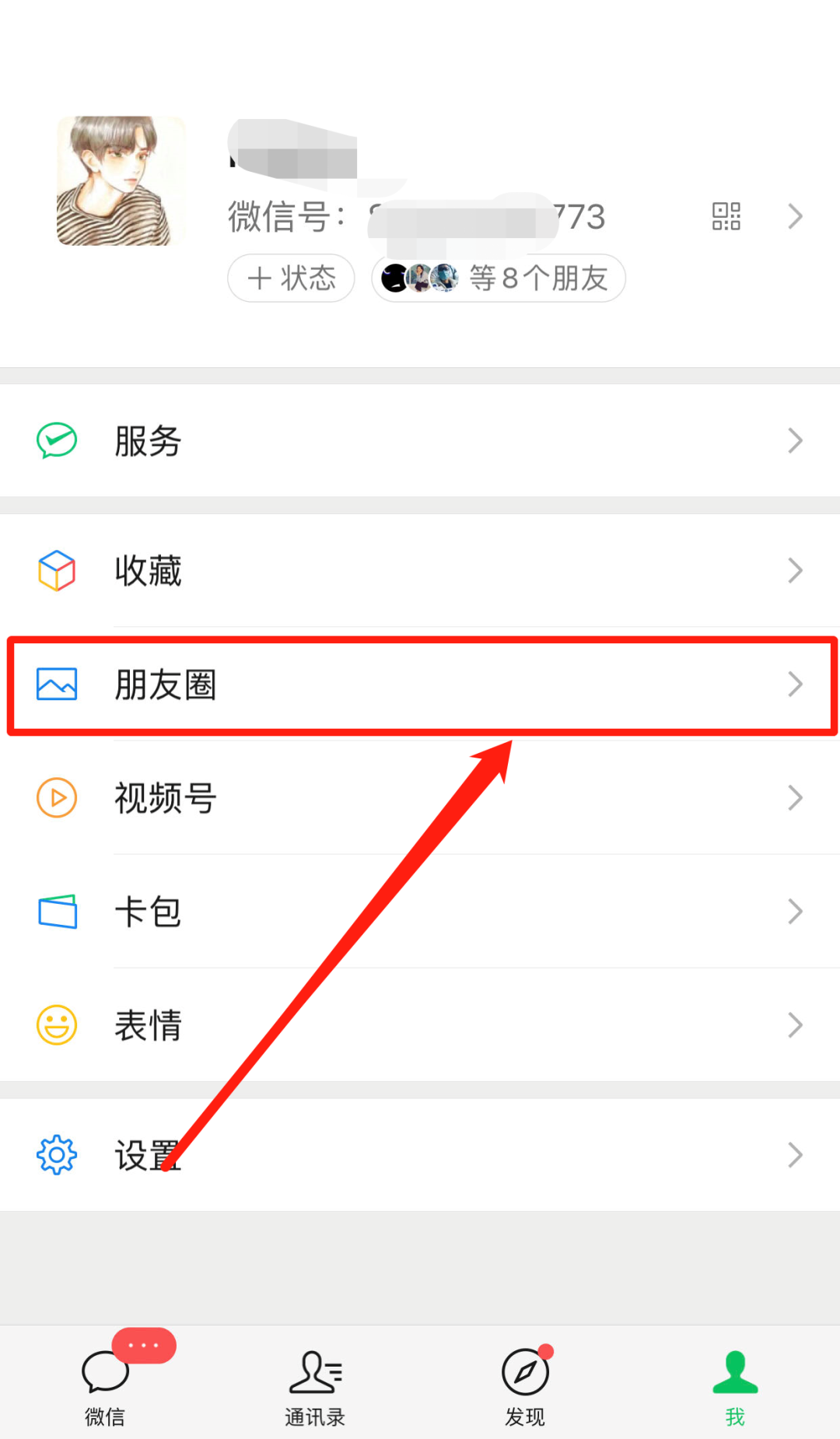Open the 设置 Settings gear icon
This screenshot has width=840, height=1439.
[55, 1155]
